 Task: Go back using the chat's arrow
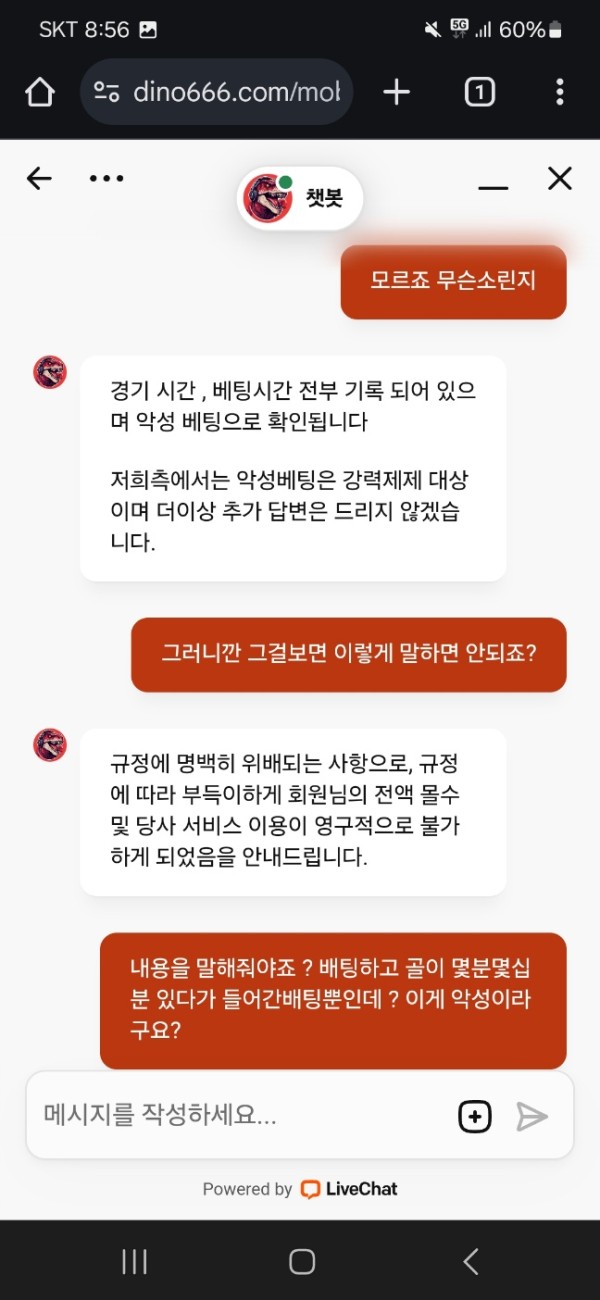(x=39, y=179)
